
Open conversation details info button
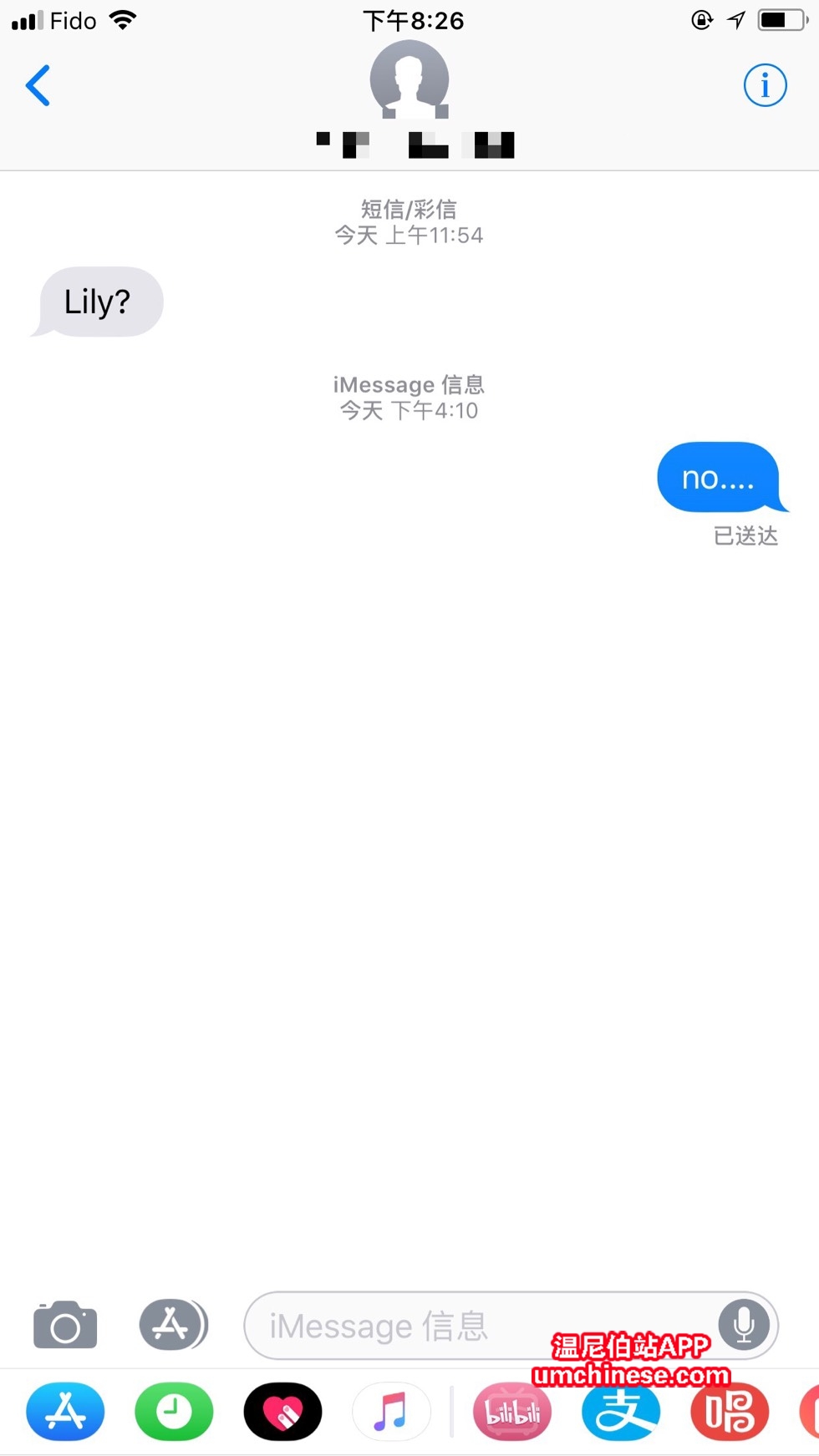765,85
